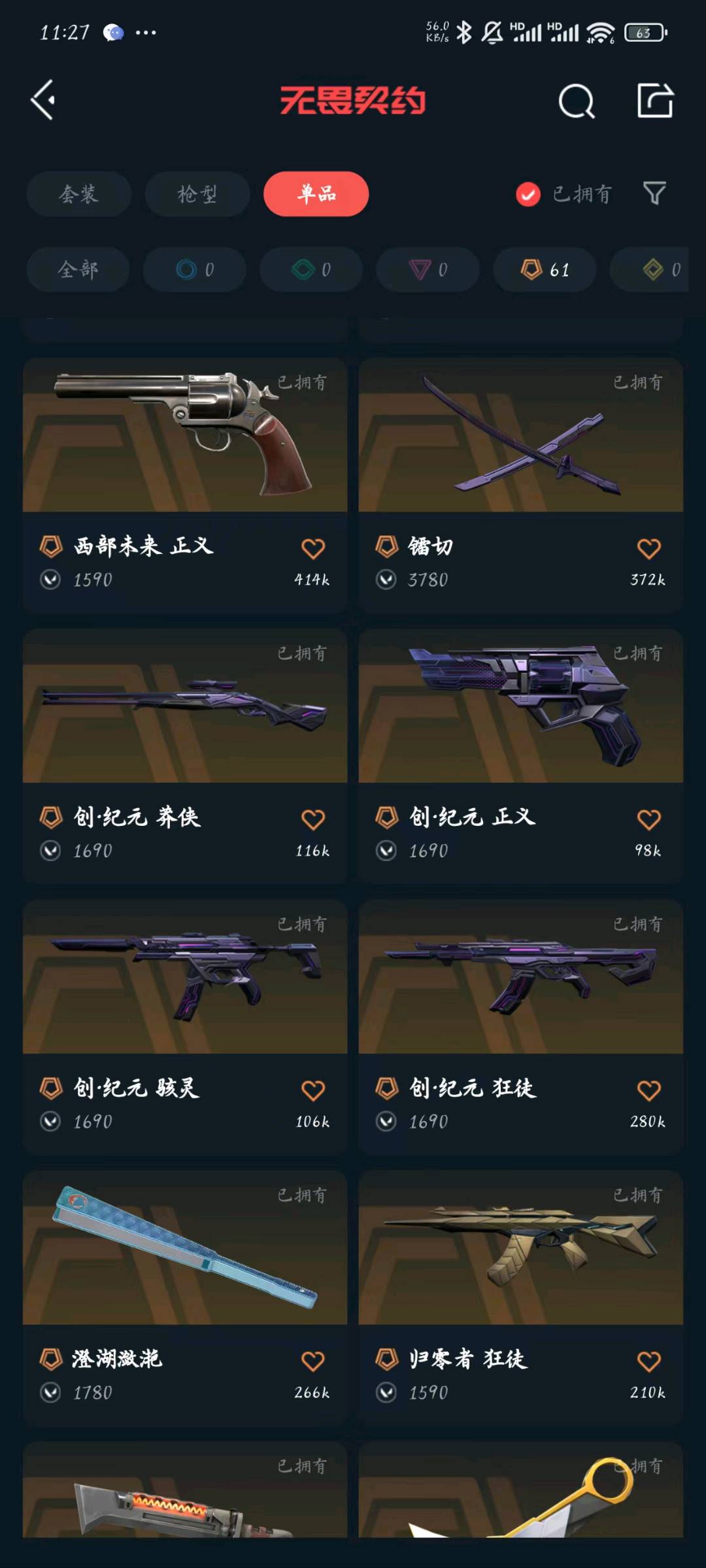Go back using the top-left arrow
The width and height of the screenshot is (706, 1568).
click(43, 101)
